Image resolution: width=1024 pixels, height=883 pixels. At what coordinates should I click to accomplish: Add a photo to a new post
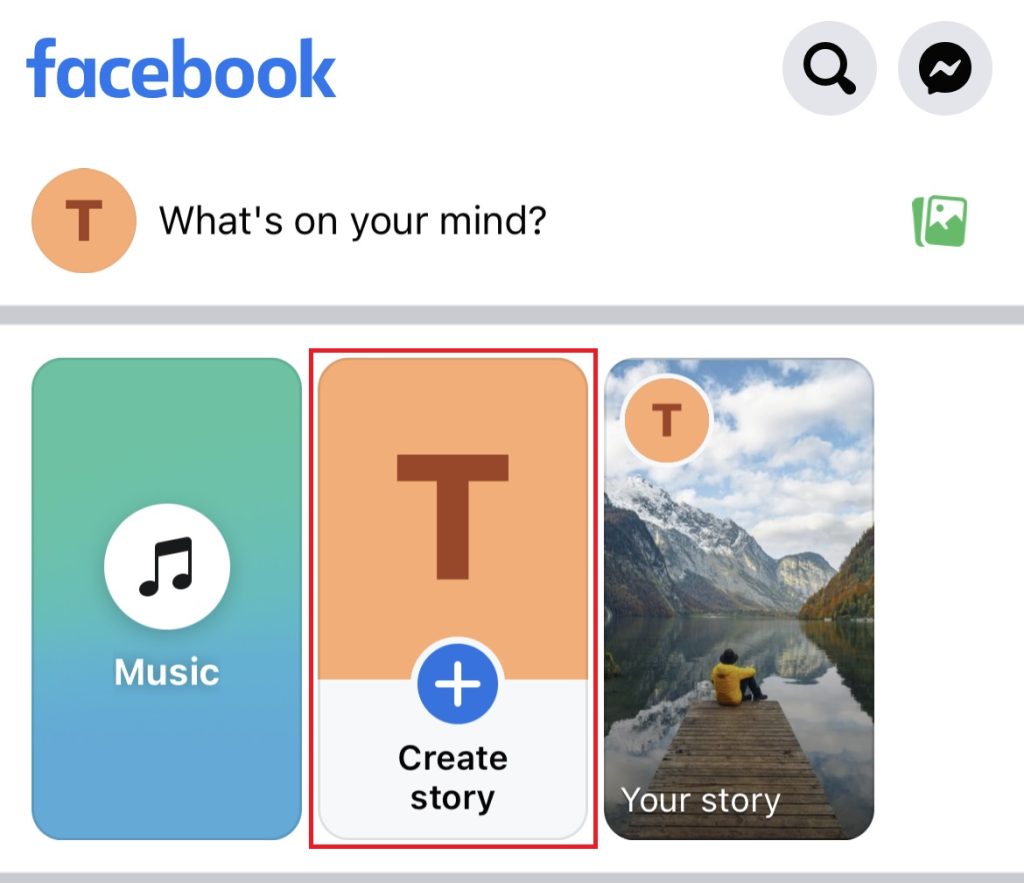coord(939,221)
